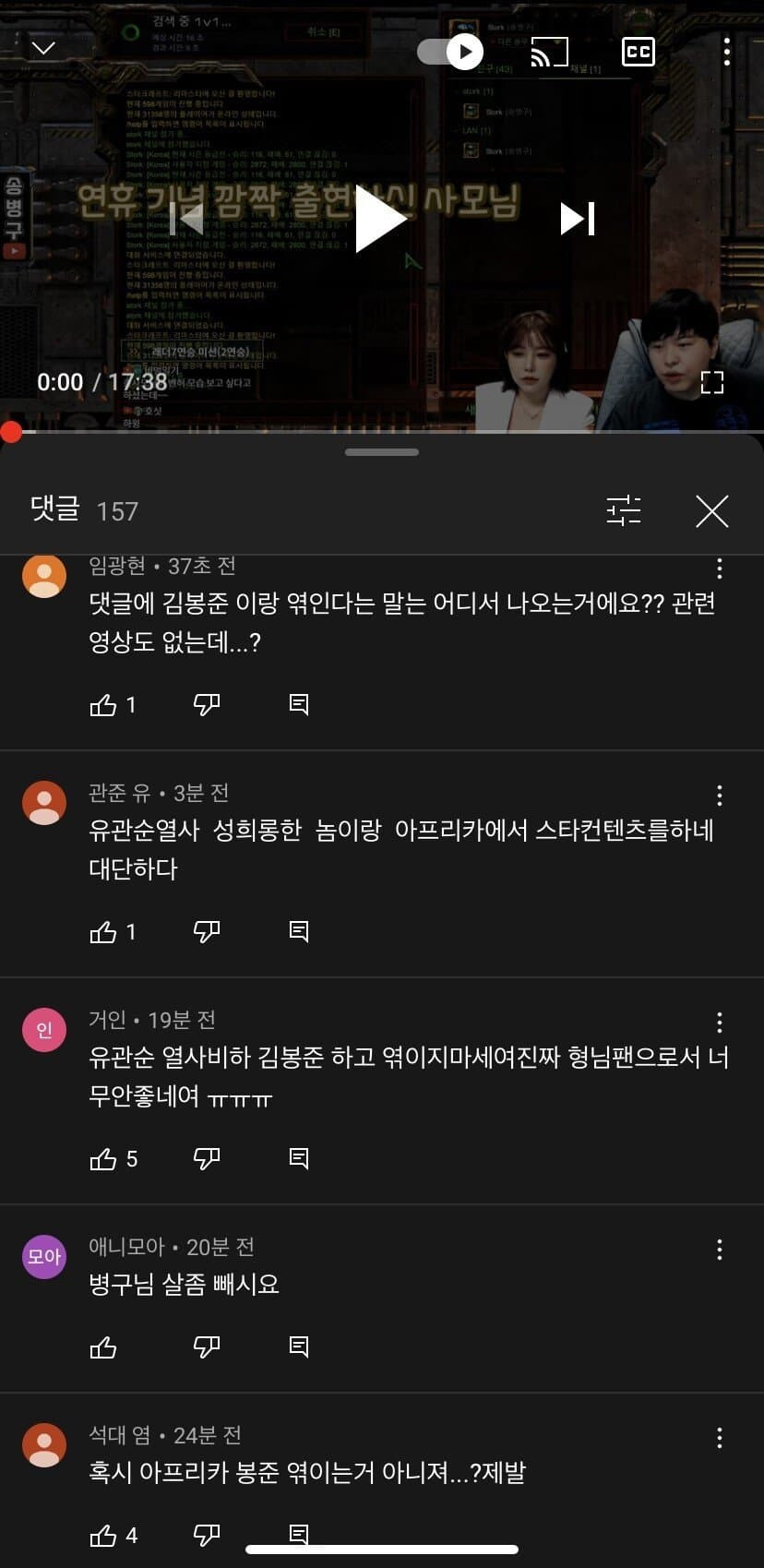
Task: Skip to the next video
Action: coord(578,220)
